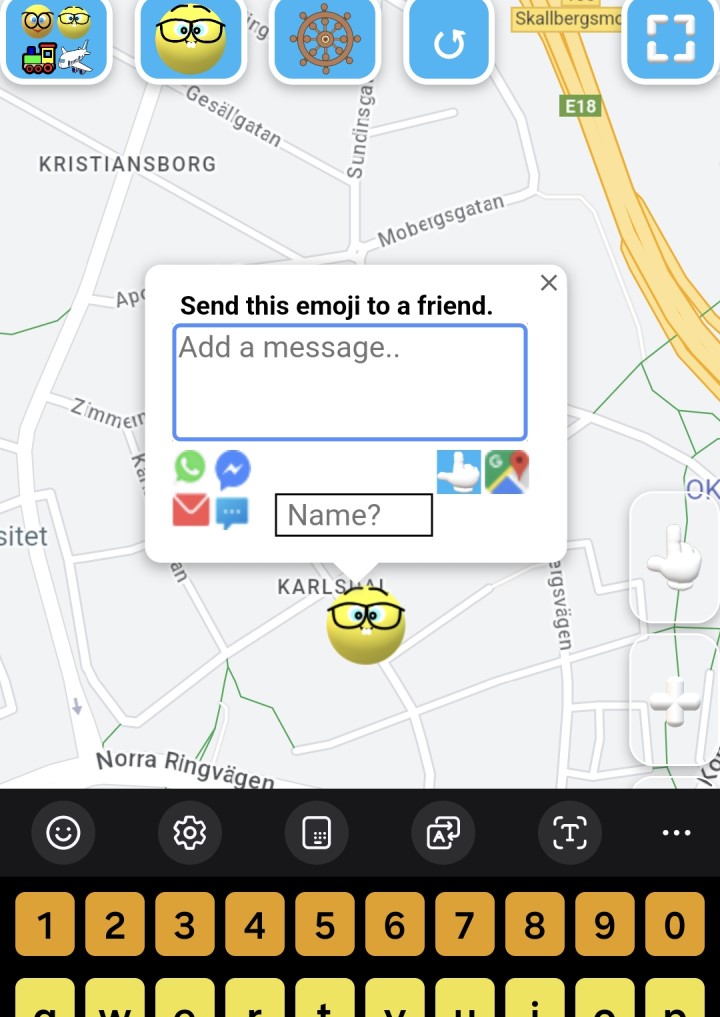
Task: Open keyboard emoji picker
Action: click(x=63, y=832)
